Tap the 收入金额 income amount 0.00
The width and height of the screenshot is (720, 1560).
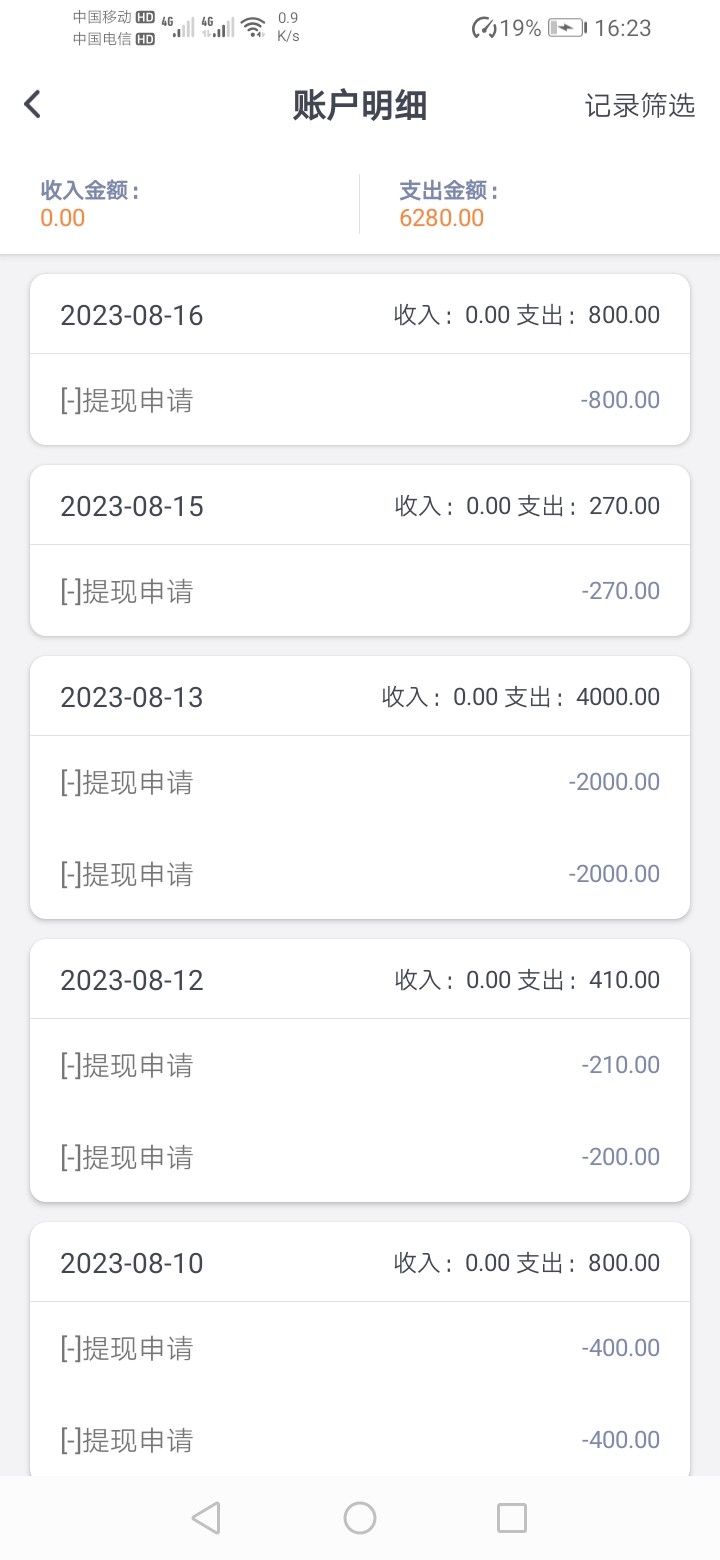click(62, 217)
